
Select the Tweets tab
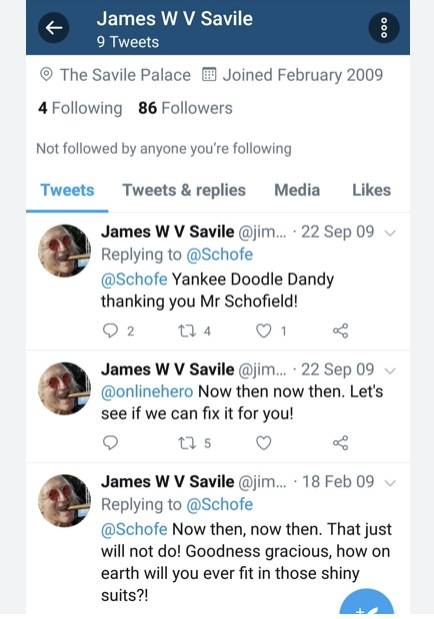click(67, 190)
